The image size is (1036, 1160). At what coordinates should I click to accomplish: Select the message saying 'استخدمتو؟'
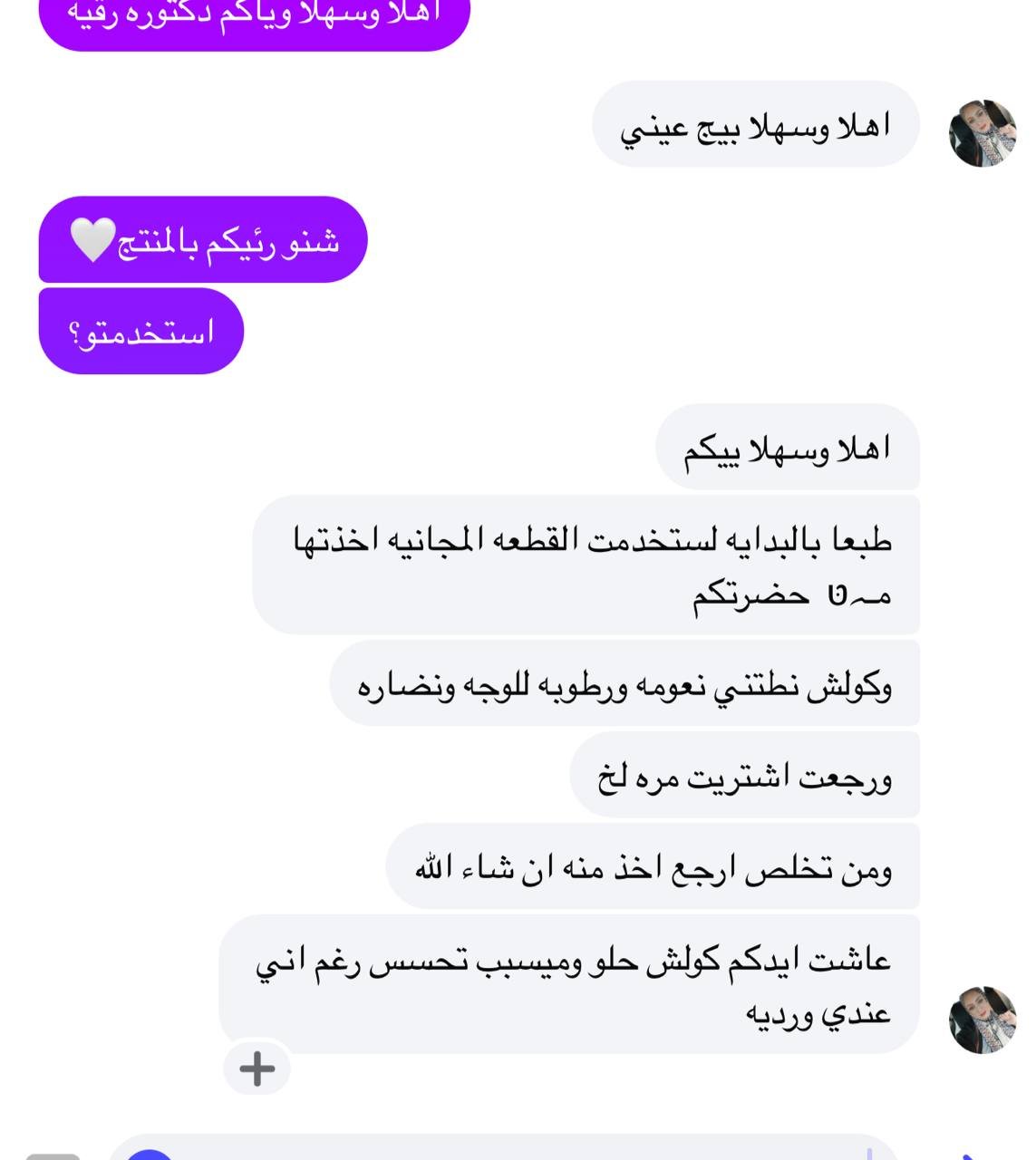140,331
